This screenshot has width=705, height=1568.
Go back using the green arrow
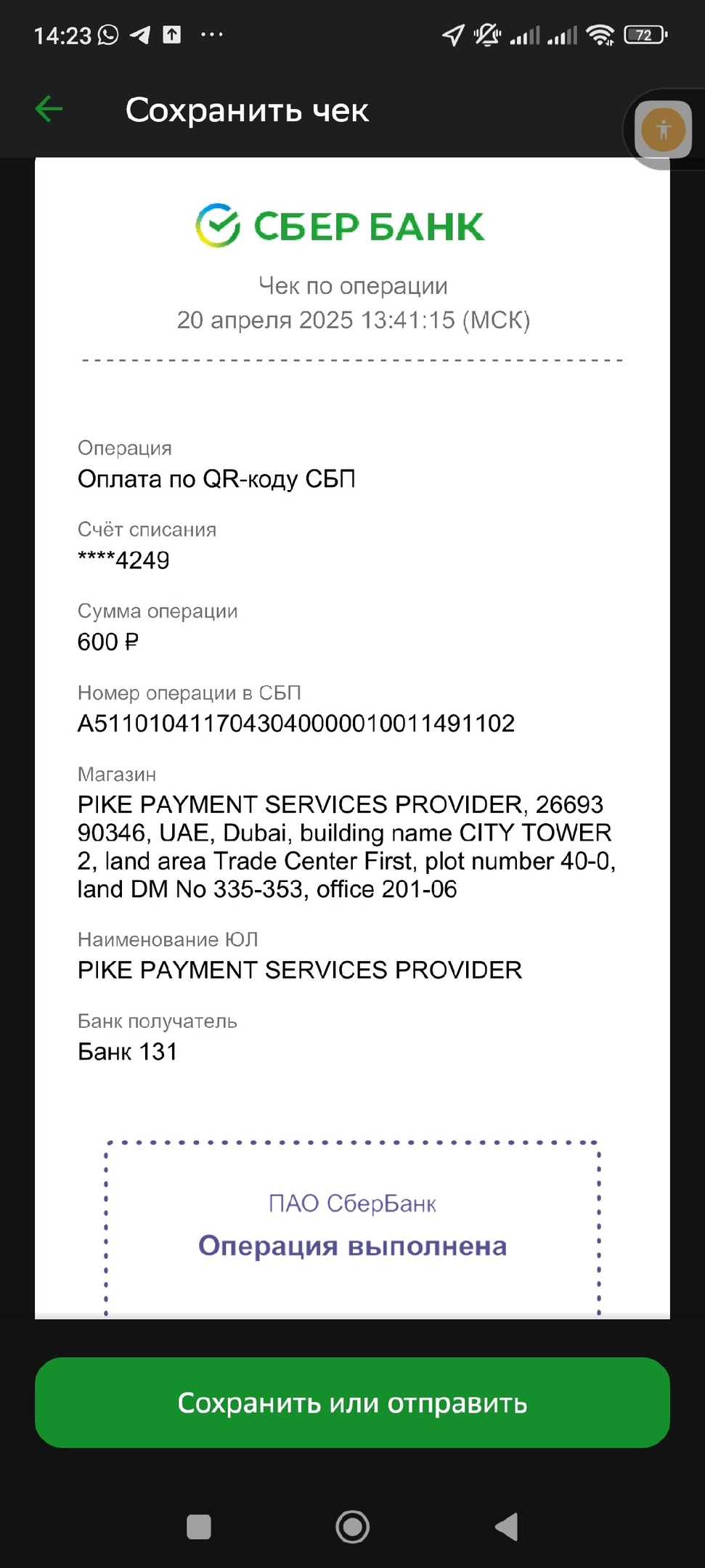coord(49,110)
